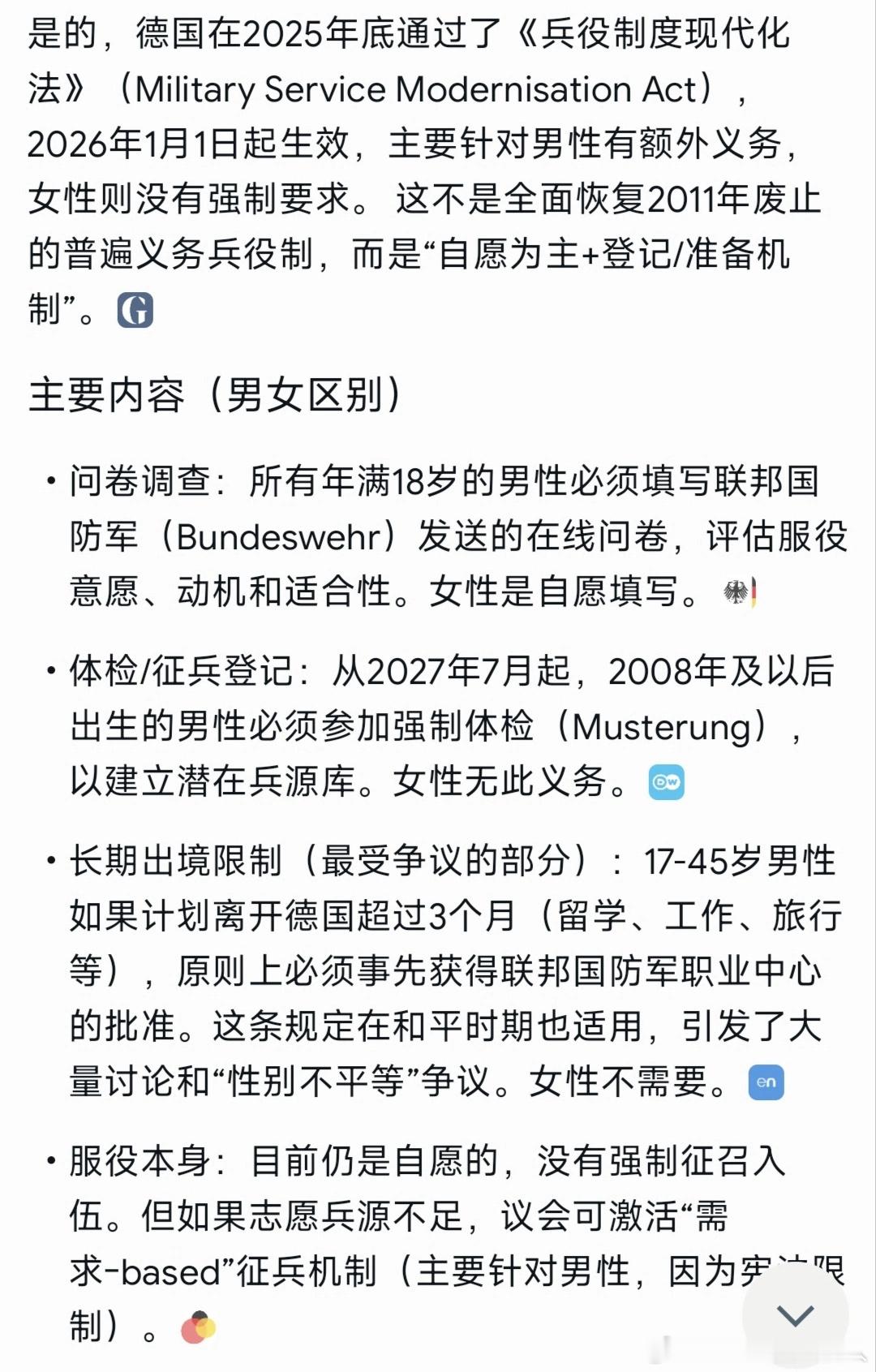Click the blue "en" source citation icon
The height and width of the screenshot is (1372, 876).
[x=767, y=1082]
